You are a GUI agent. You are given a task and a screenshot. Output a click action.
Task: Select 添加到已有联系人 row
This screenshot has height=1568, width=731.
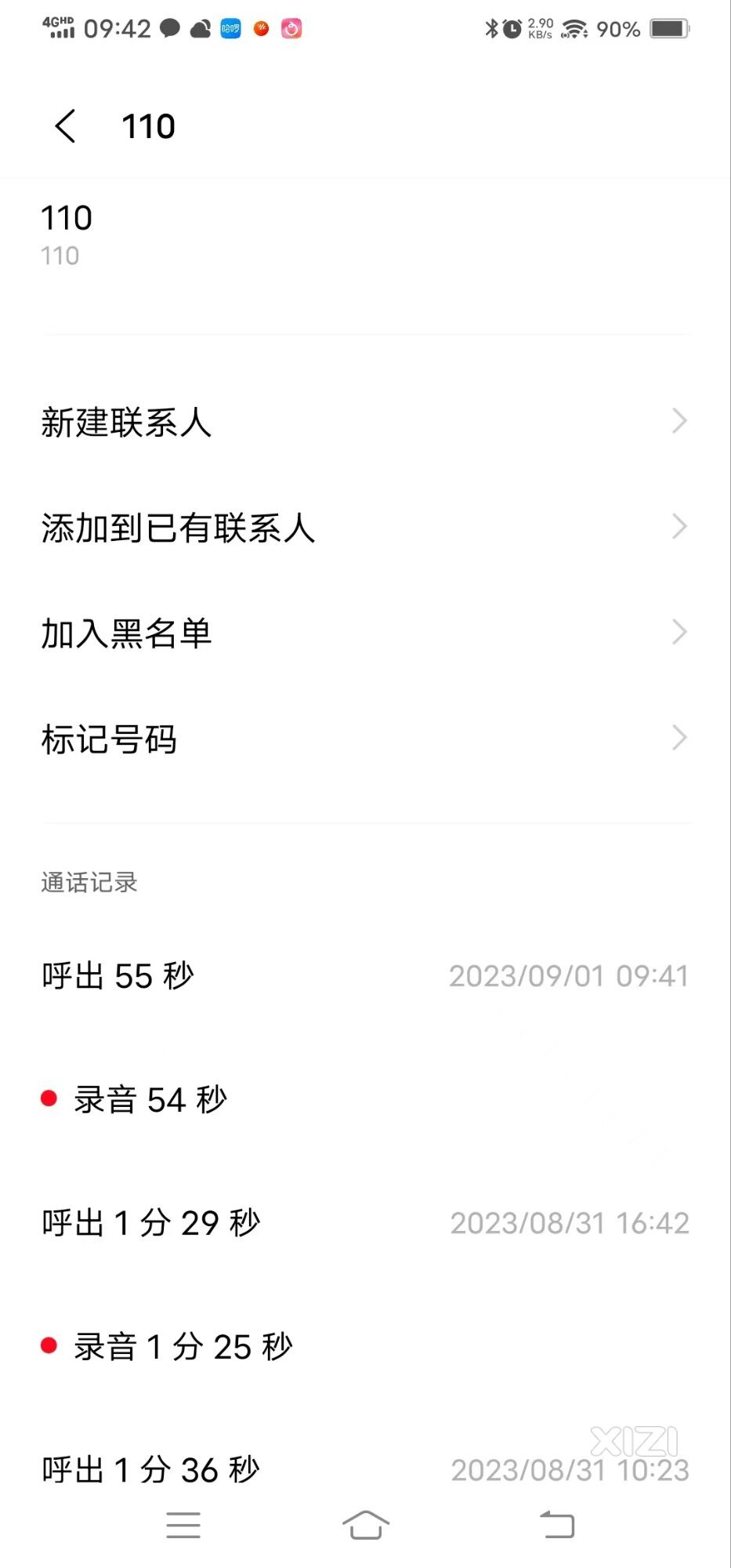coord(365,528)
